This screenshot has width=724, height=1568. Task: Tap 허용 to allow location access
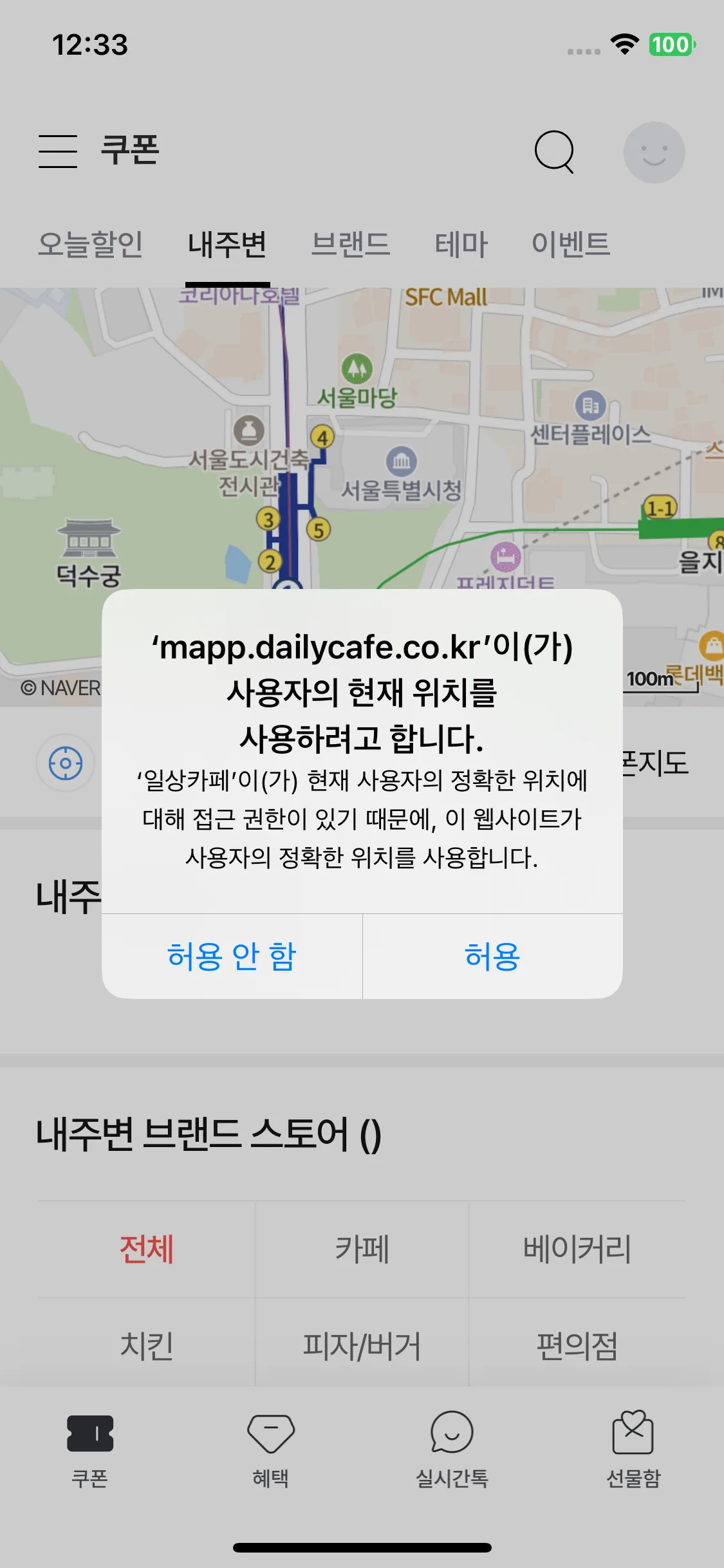[x=492, y=957]
